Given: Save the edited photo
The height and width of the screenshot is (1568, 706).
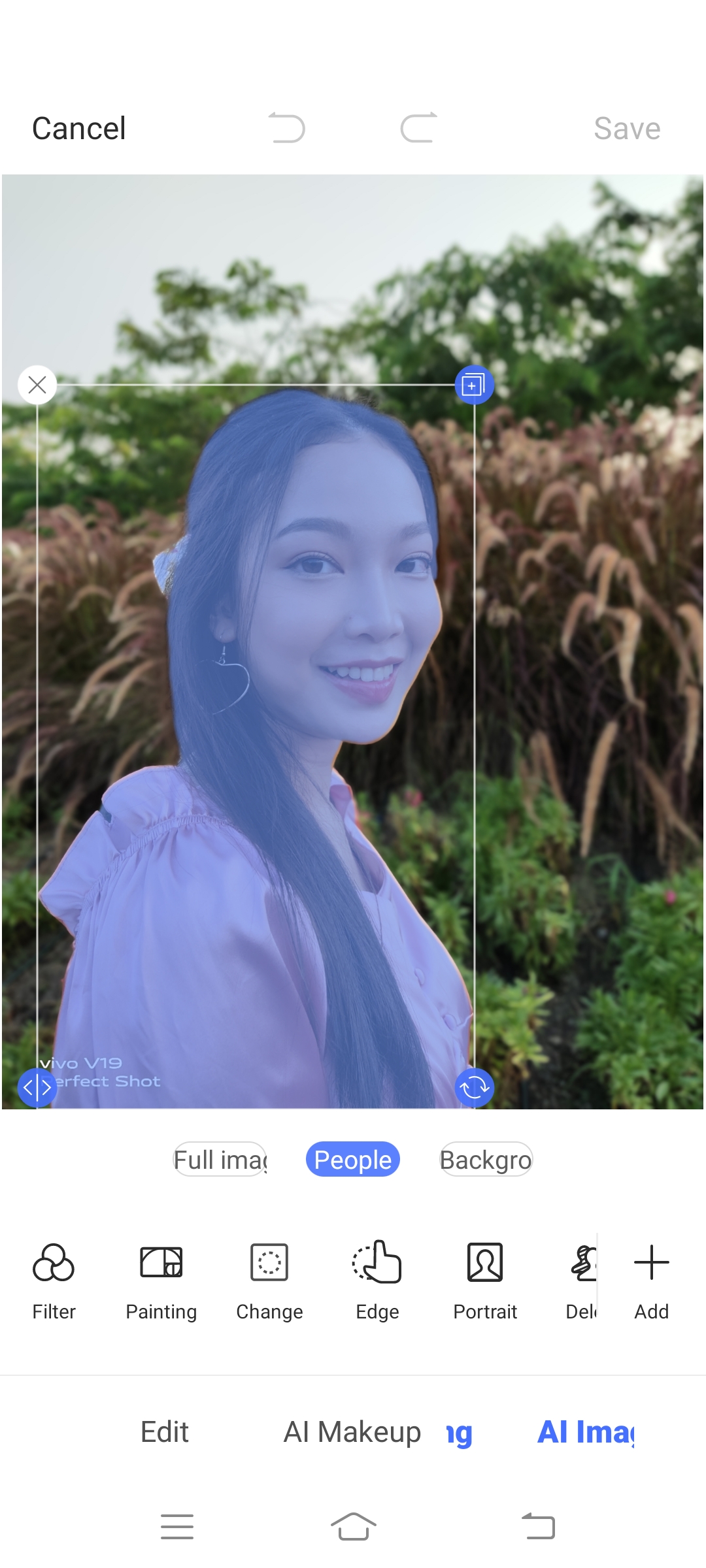Looking at the screenshot, I should coord(626,128).
